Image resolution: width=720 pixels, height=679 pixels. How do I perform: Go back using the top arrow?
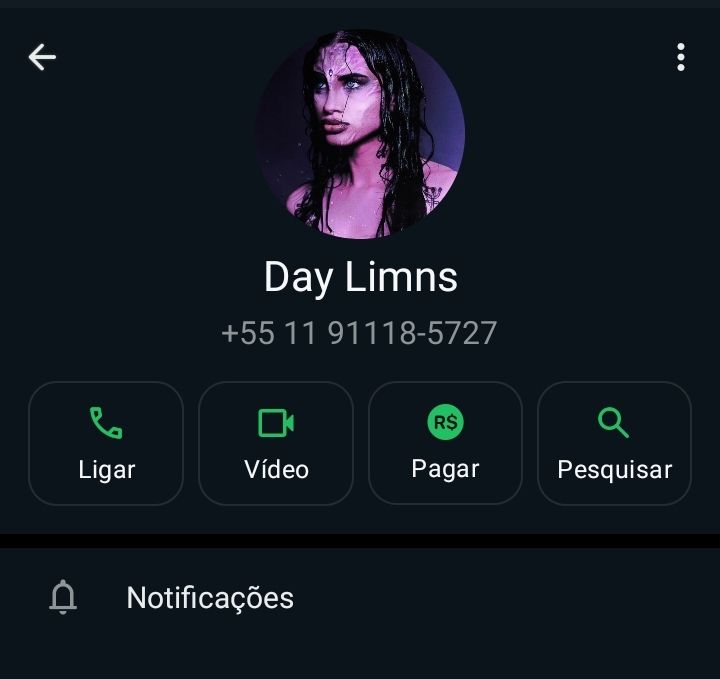click(x=42, y=58)
